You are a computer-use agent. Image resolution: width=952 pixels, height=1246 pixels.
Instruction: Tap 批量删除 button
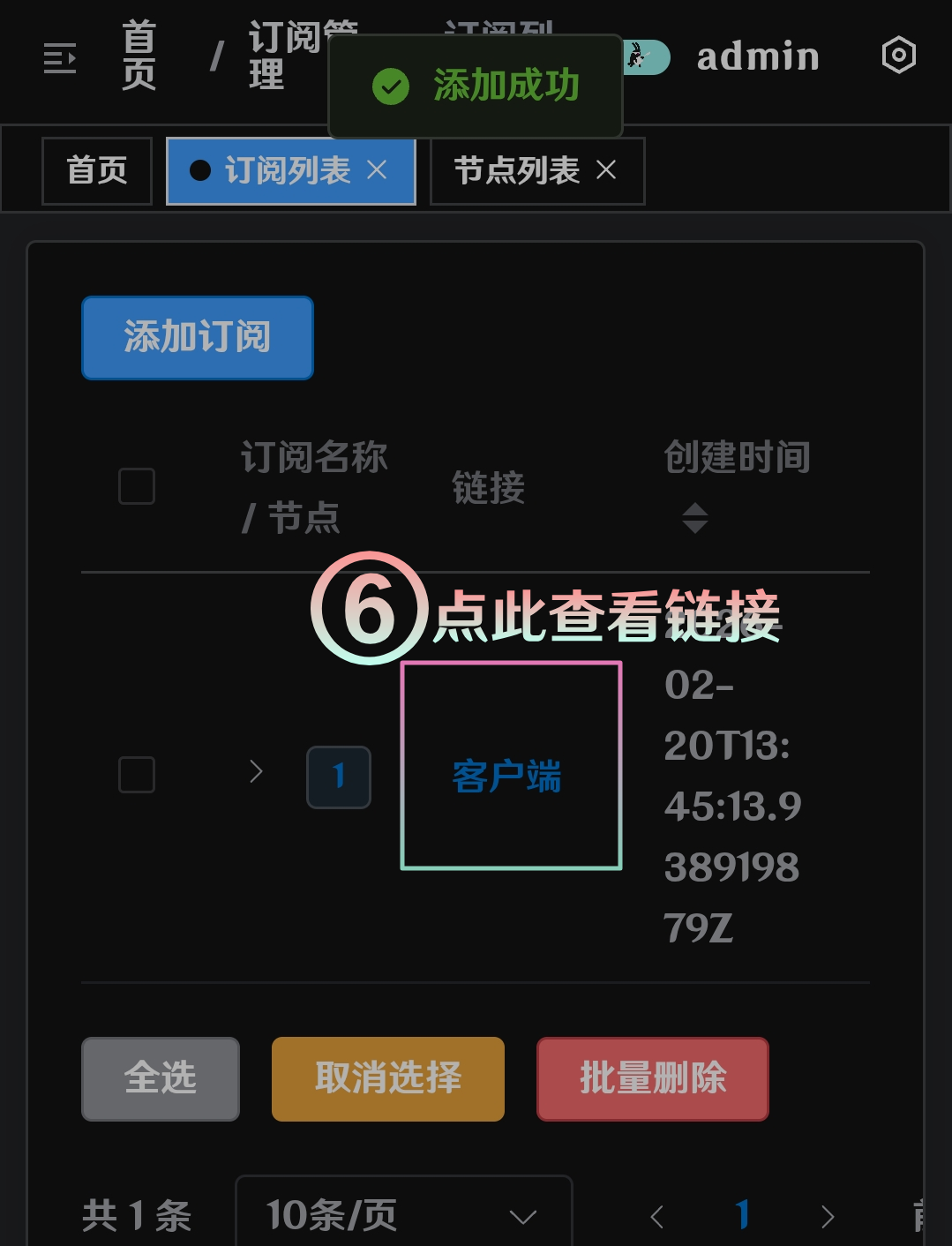pyautogui.click(x=653, y=1078)
